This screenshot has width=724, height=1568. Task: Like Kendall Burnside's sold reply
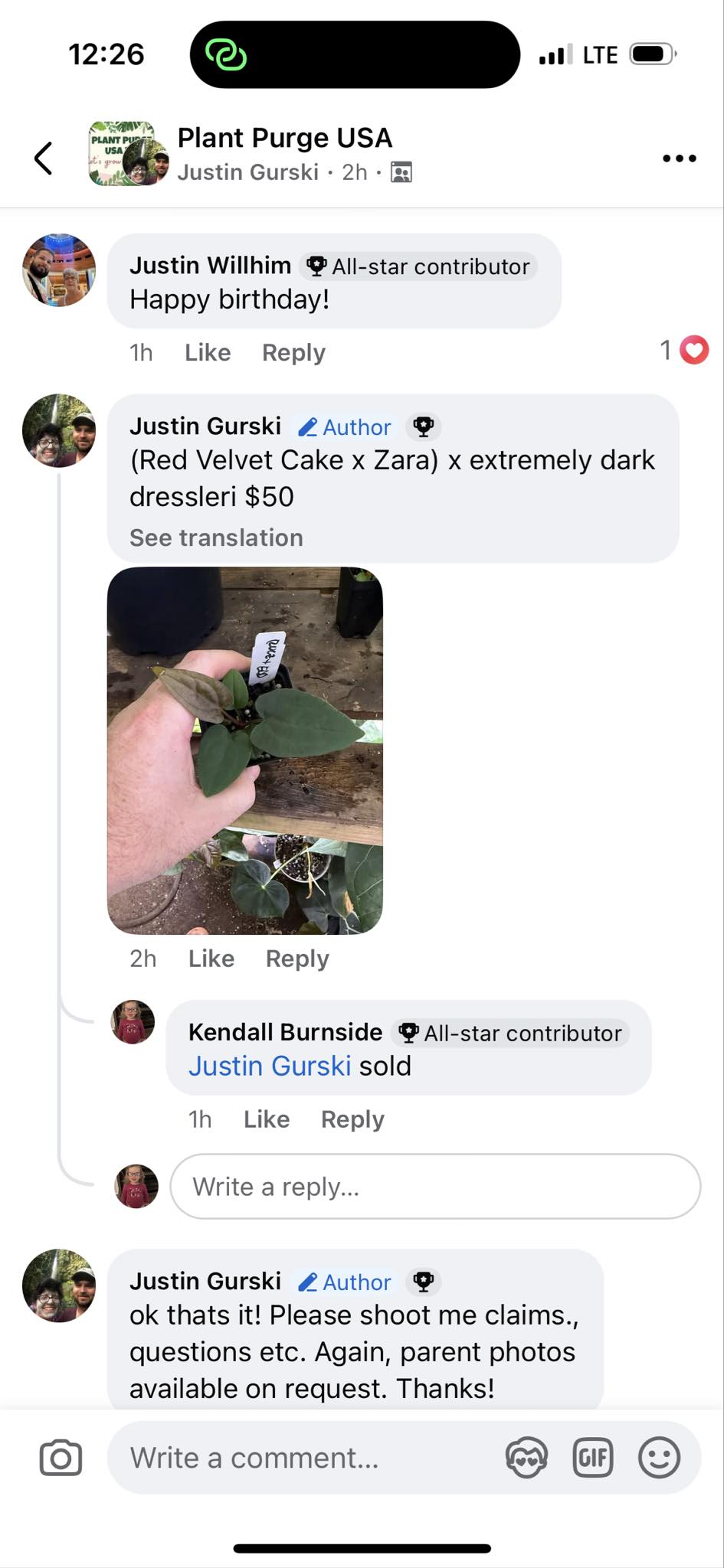(x=267, y=1119)
